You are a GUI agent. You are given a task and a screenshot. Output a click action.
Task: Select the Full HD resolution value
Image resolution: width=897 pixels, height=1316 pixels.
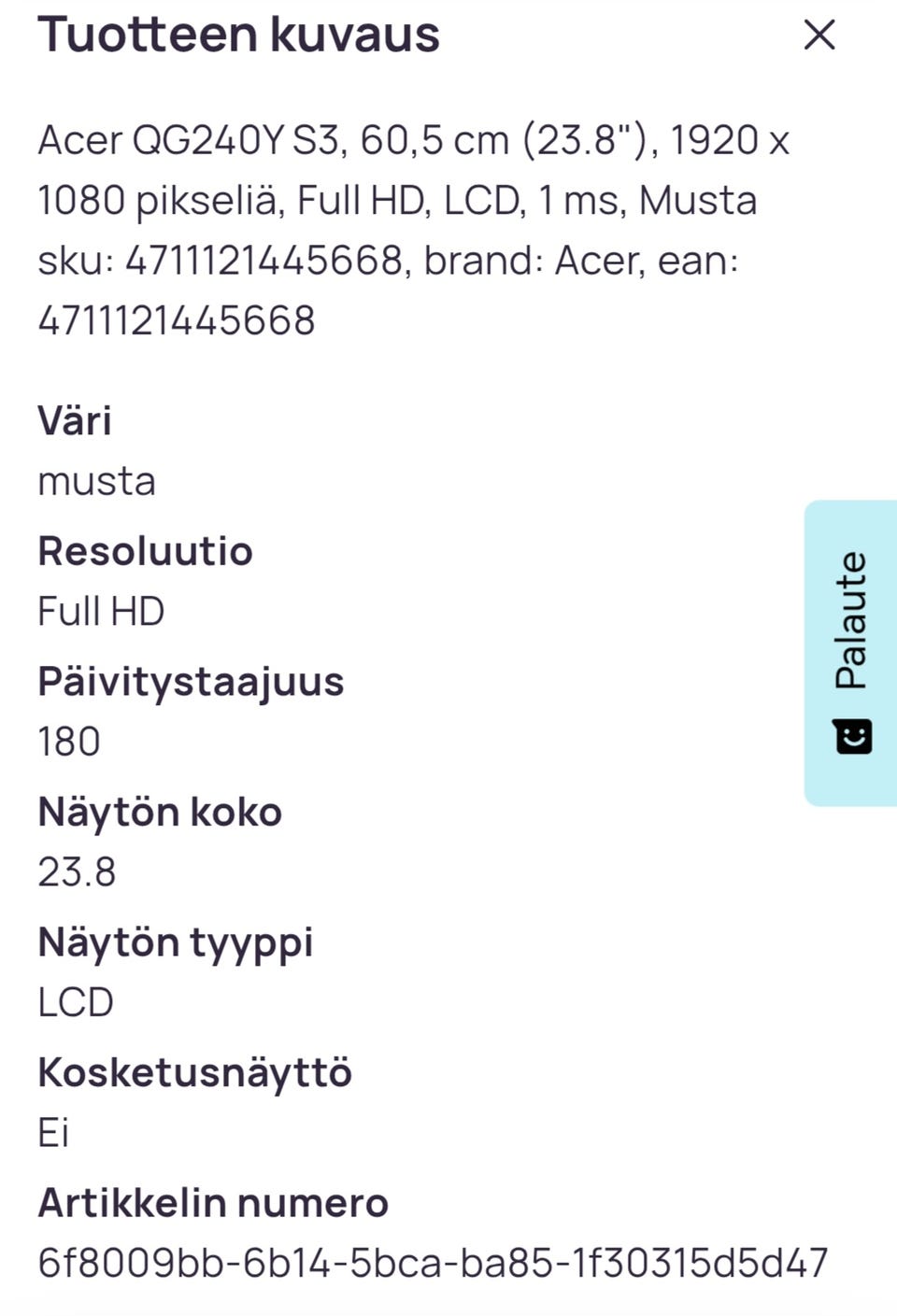(x=101, y=612)
